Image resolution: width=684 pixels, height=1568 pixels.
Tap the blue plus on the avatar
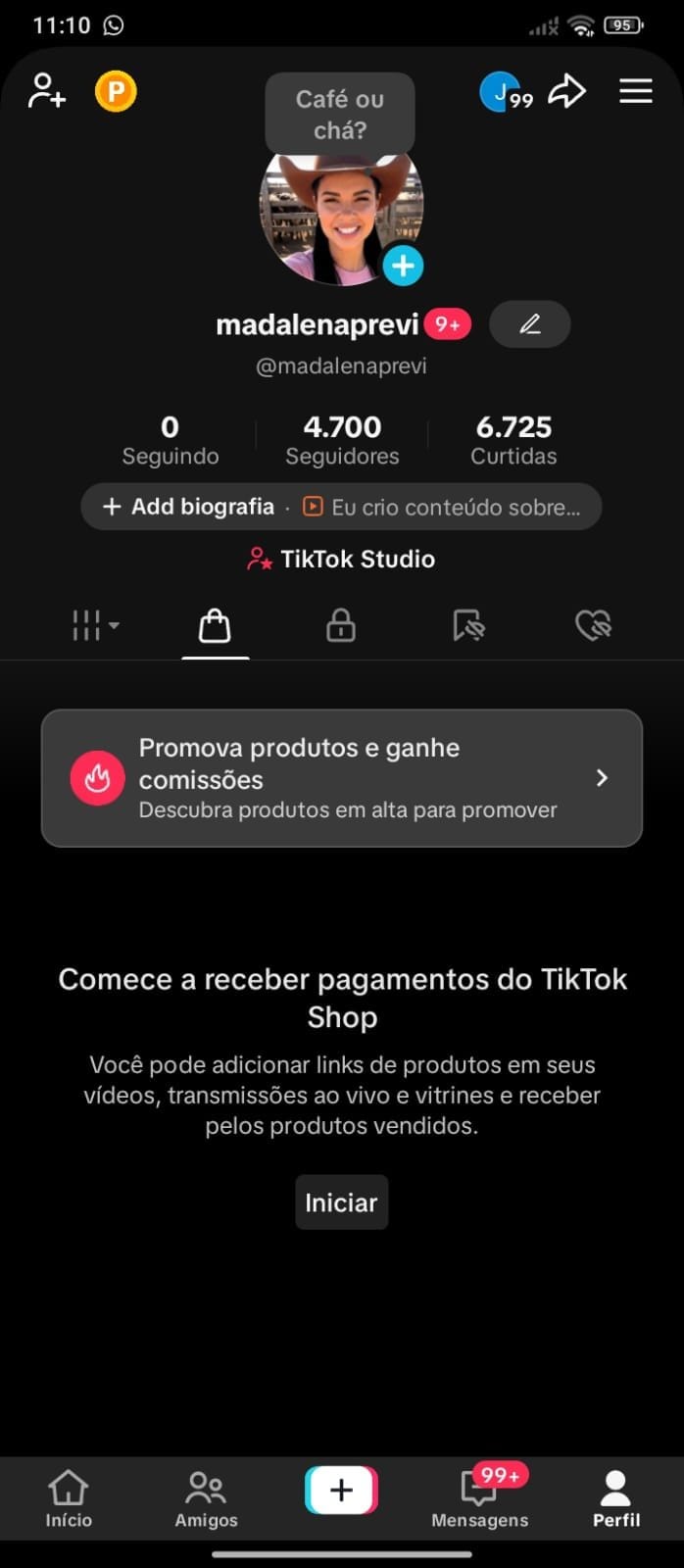click(403, 265)
